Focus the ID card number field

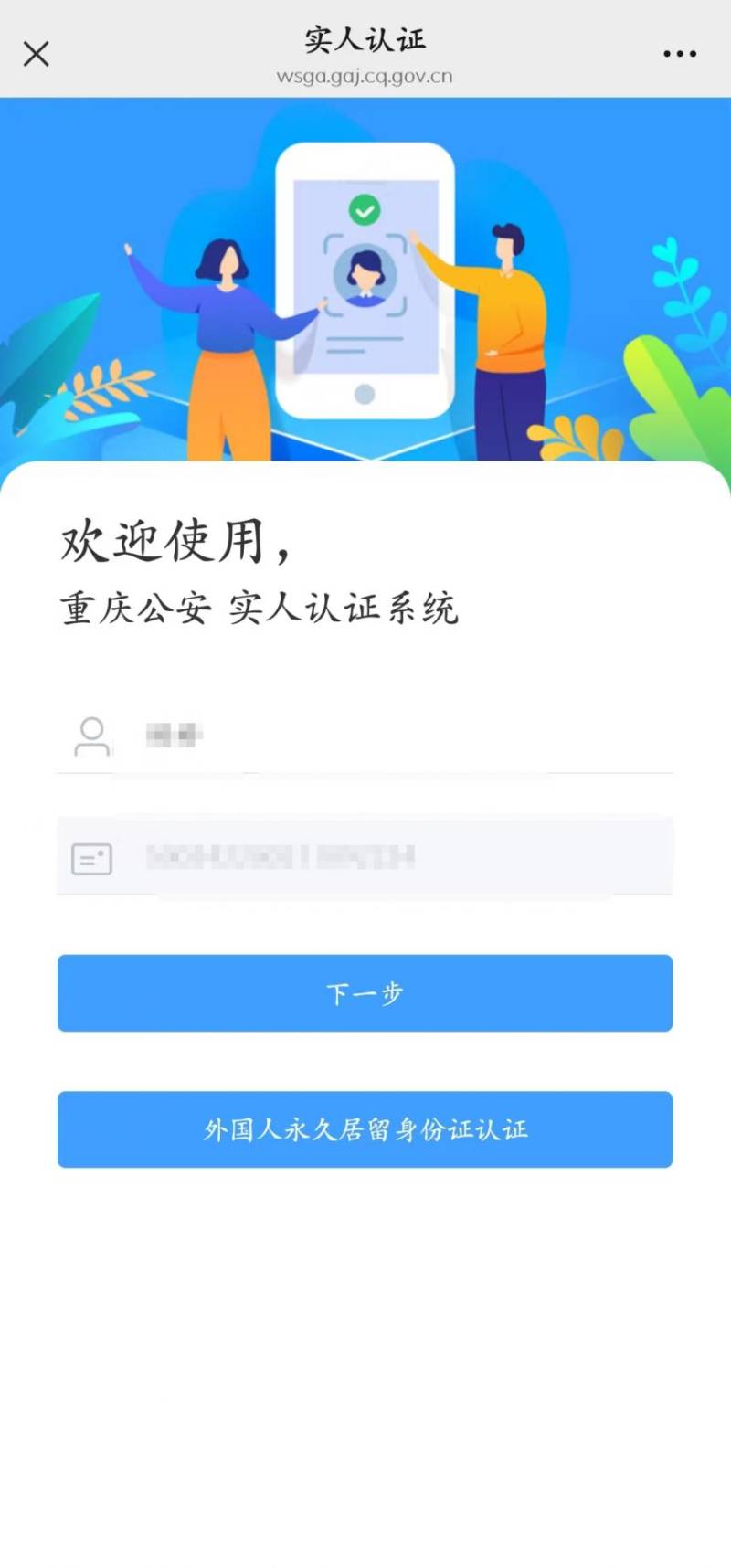point(393,857)
